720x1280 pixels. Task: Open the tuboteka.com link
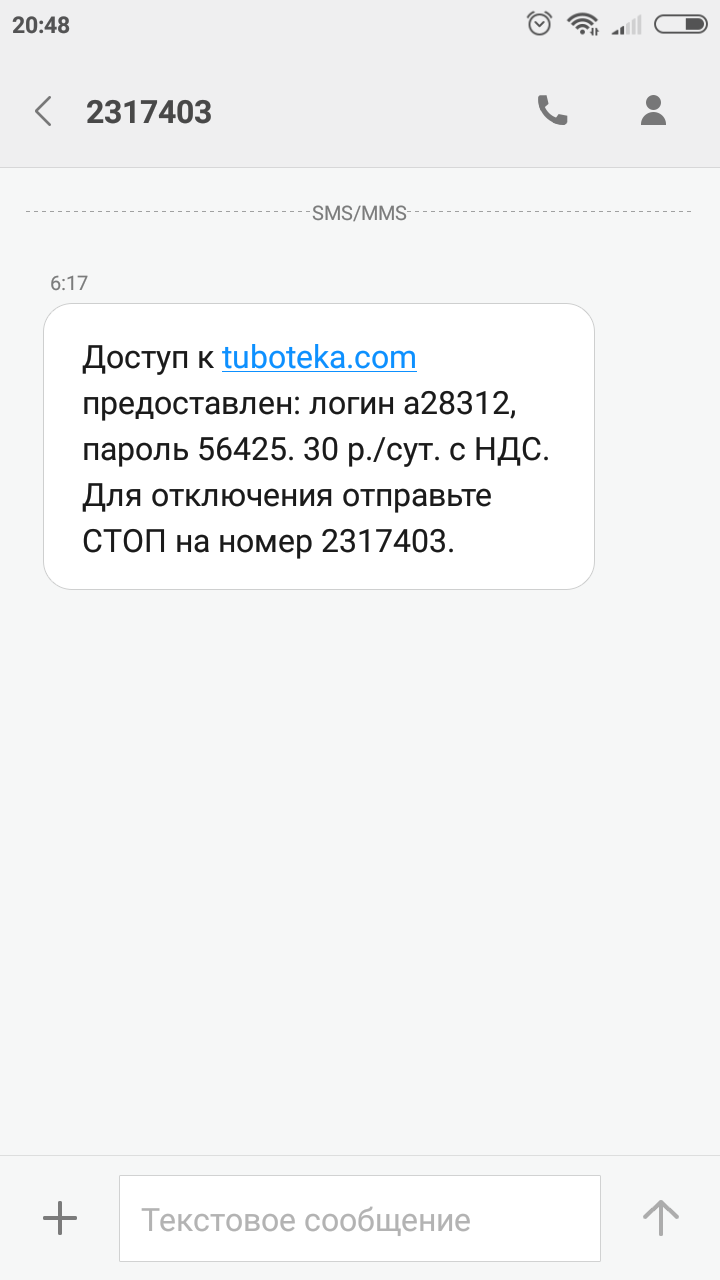pyautogui.click(x=319, y=357)
